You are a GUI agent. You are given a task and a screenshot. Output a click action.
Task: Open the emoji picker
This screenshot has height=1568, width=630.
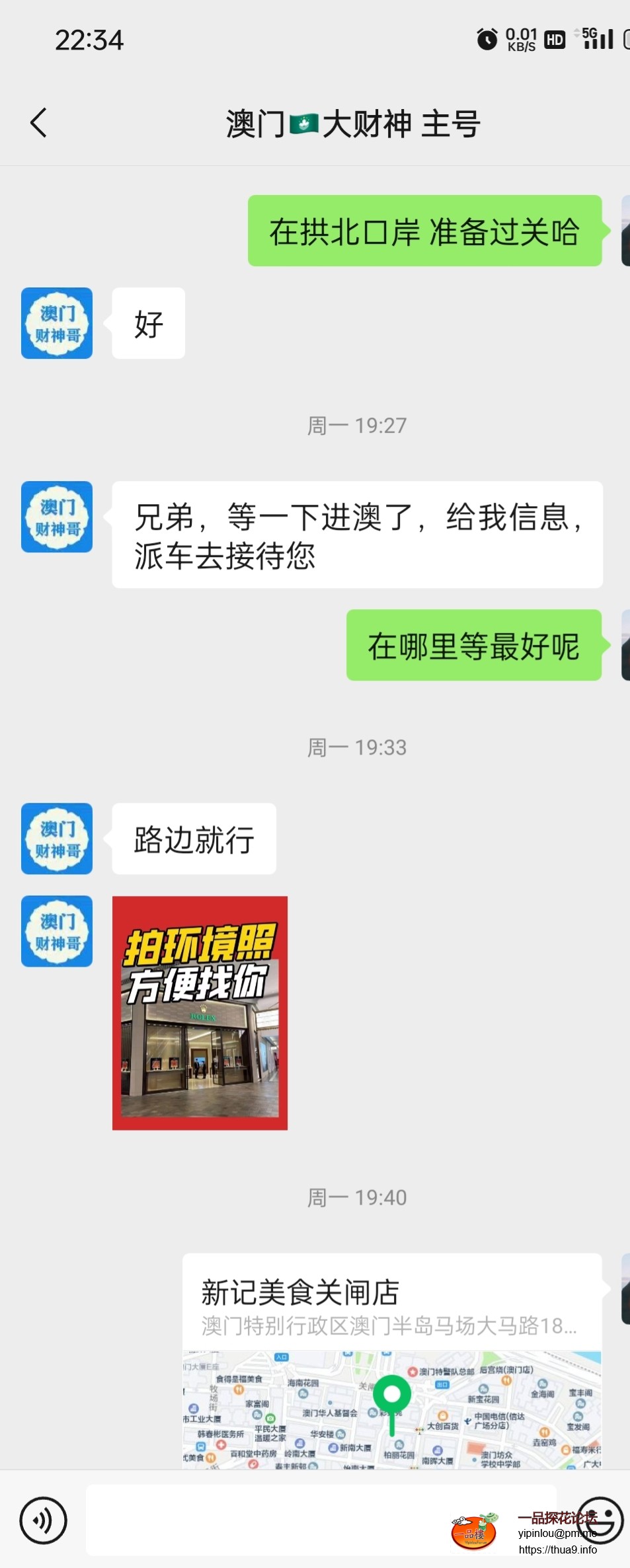(602, 1520)
